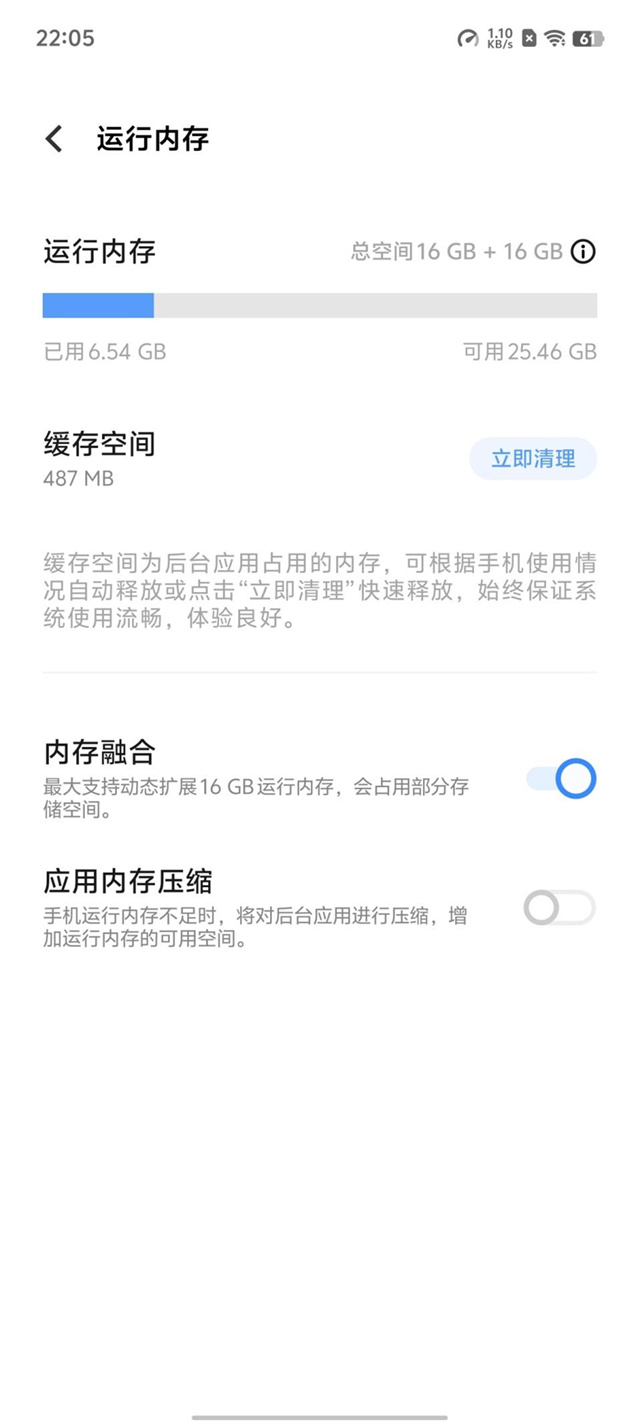This screenshot has width=640, height=1422.
Task: Go back from 运行内存 page
Action: [54, 139]
